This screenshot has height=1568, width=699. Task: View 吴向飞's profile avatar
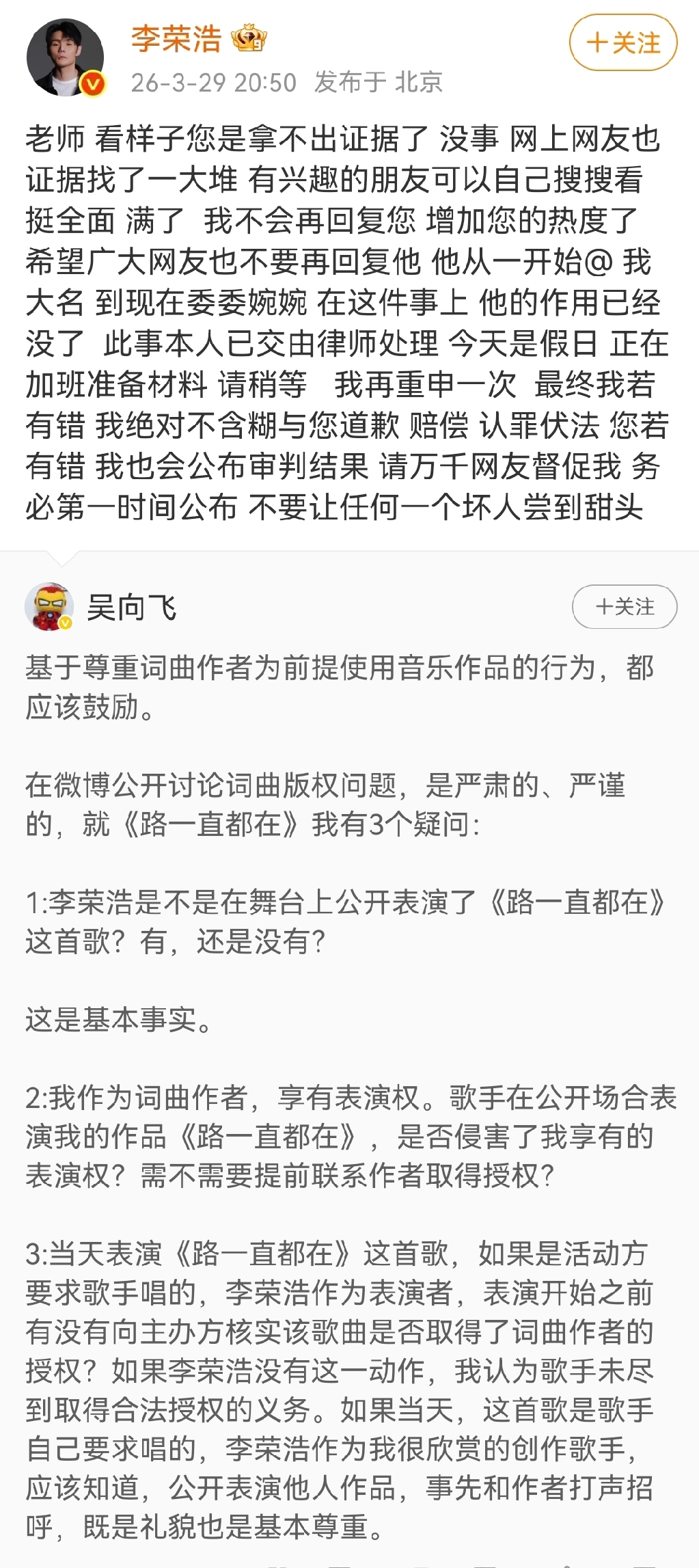coord(49,606)
